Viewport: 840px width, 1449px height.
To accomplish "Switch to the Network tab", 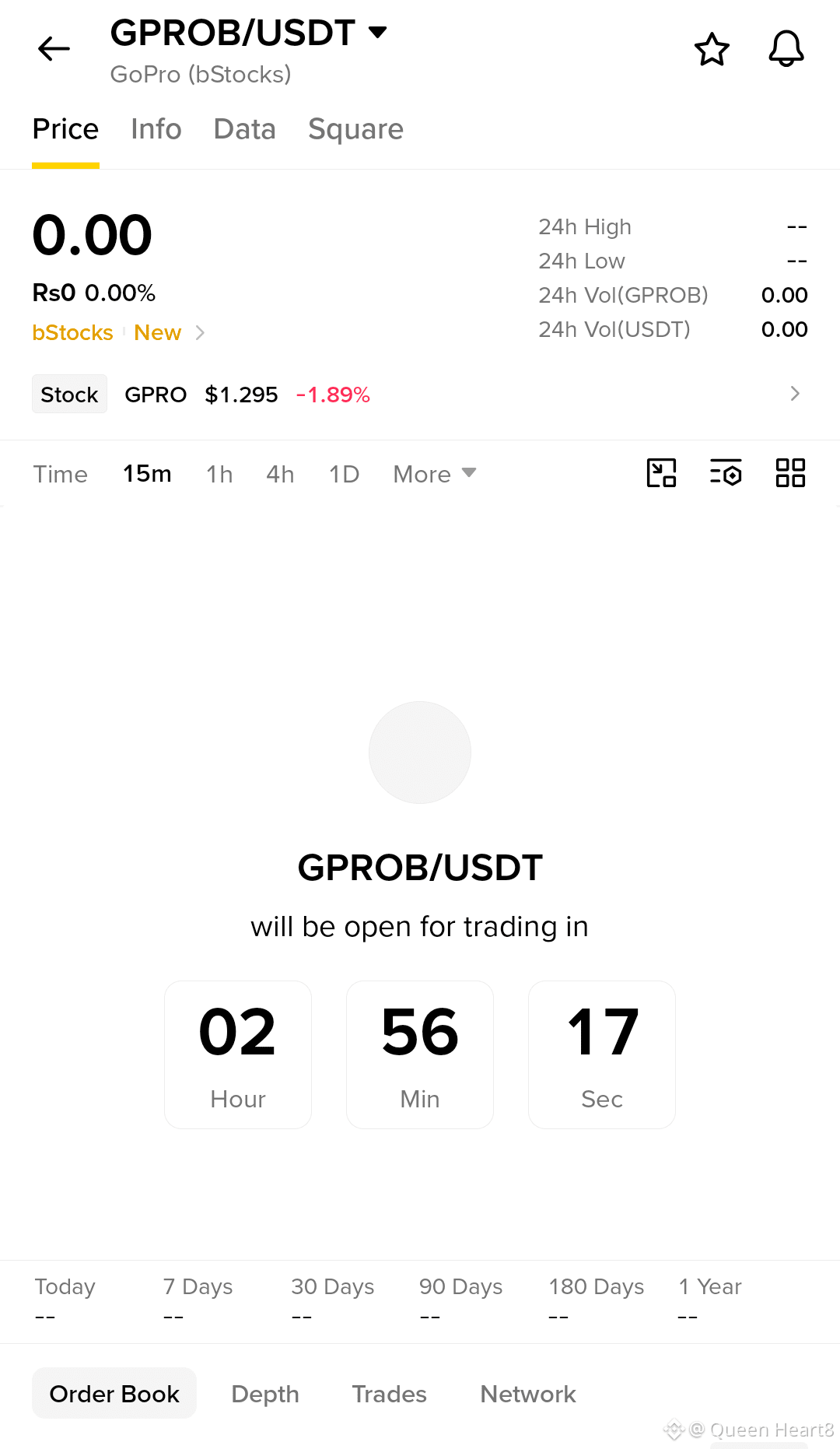I will 528,1394.
